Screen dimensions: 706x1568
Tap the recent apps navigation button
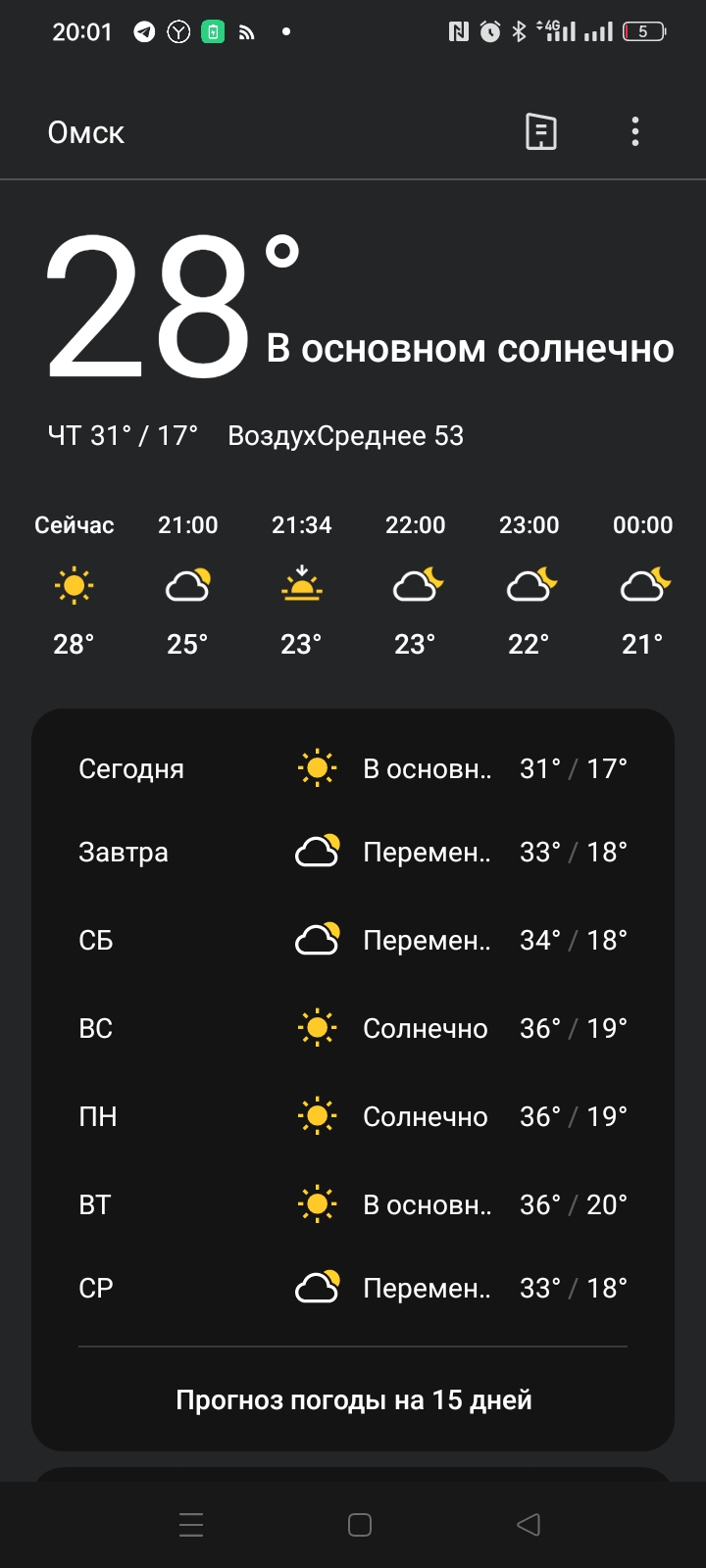[190, 1524]
